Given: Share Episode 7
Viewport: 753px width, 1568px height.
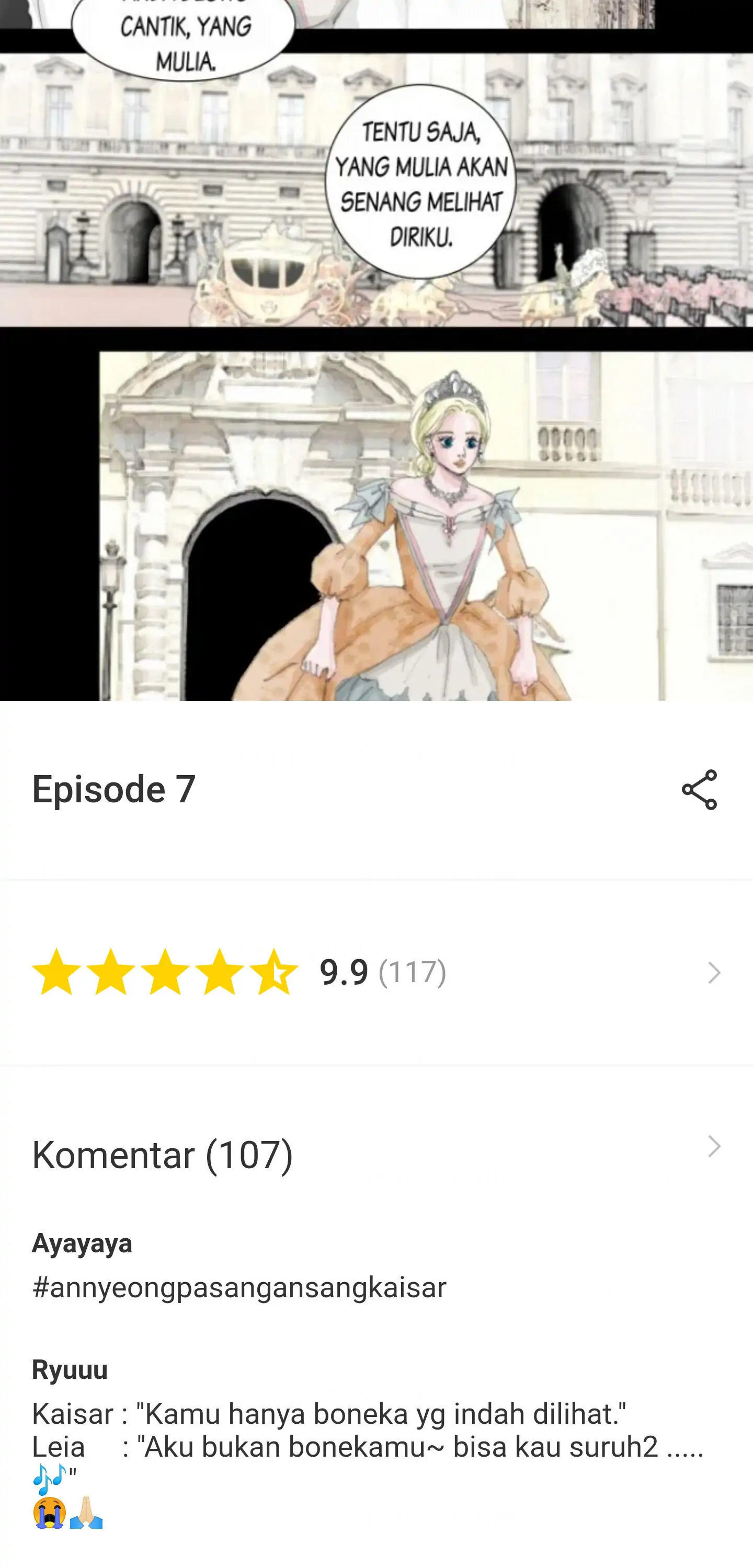Looking at the screenshot, I should (699, 789).
